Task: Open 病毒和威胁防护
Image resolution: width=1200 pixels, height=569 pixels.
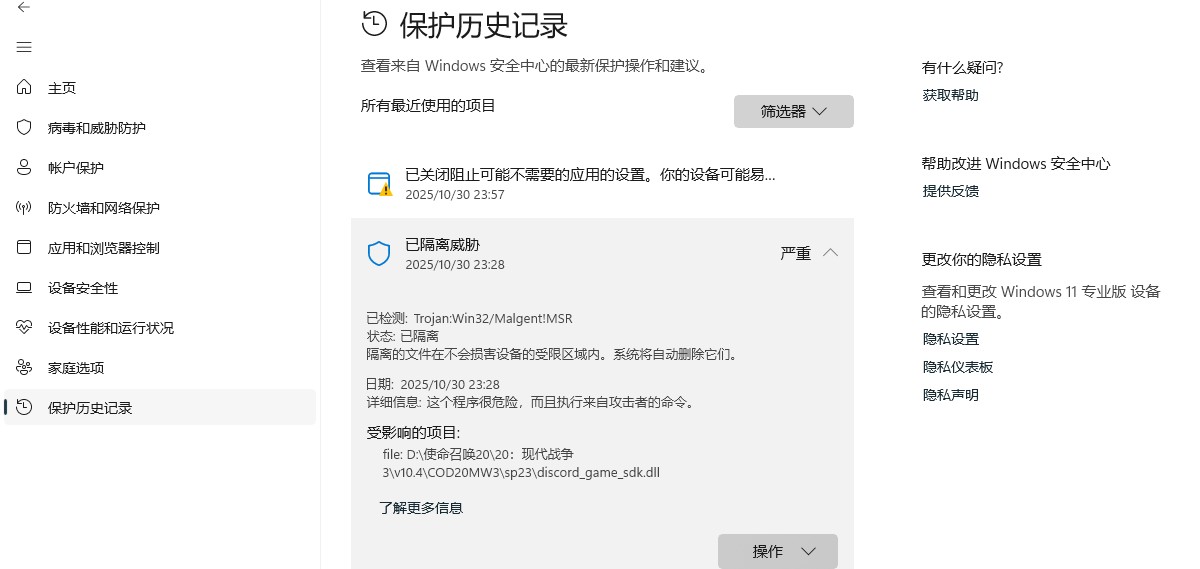Action: 96,128
